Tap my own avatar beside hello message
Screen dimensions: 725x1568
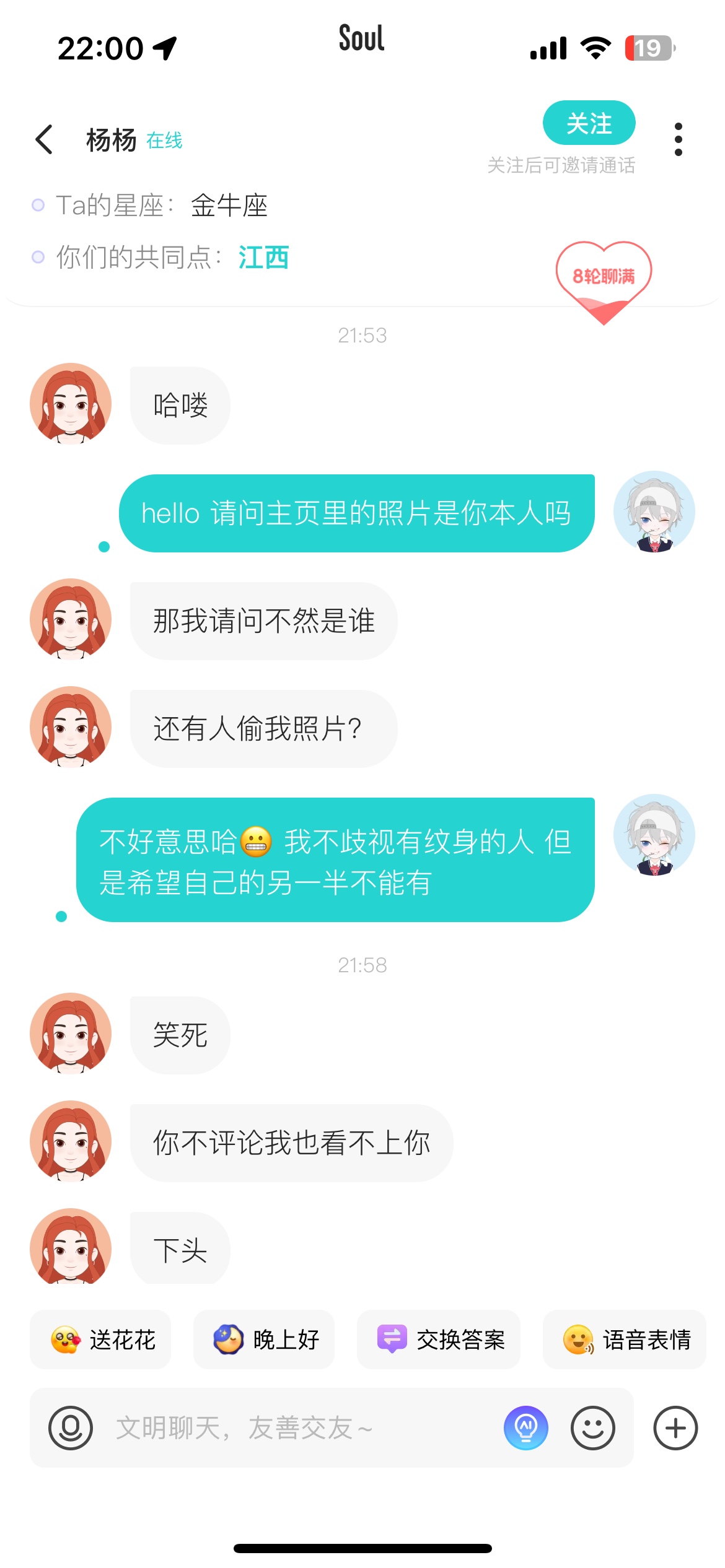pos(654,512)
